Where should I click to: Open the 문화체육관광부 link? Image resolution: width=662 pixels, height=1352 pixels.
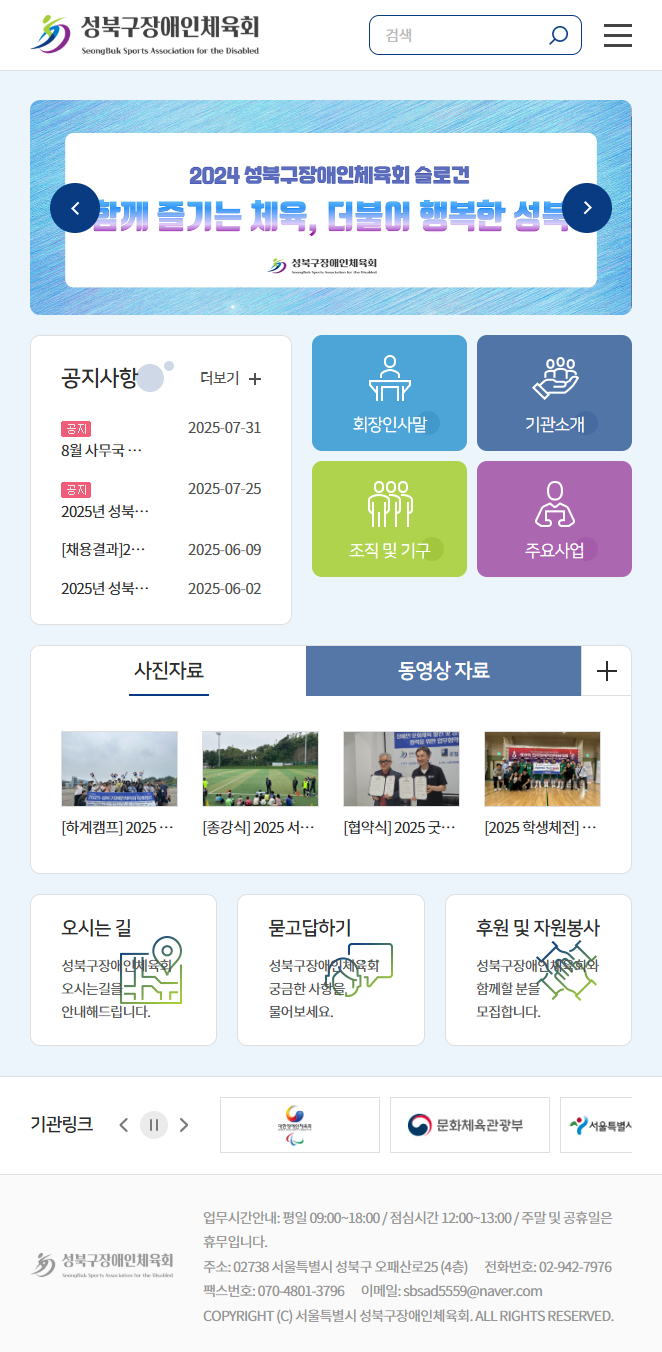point(469,1125)
